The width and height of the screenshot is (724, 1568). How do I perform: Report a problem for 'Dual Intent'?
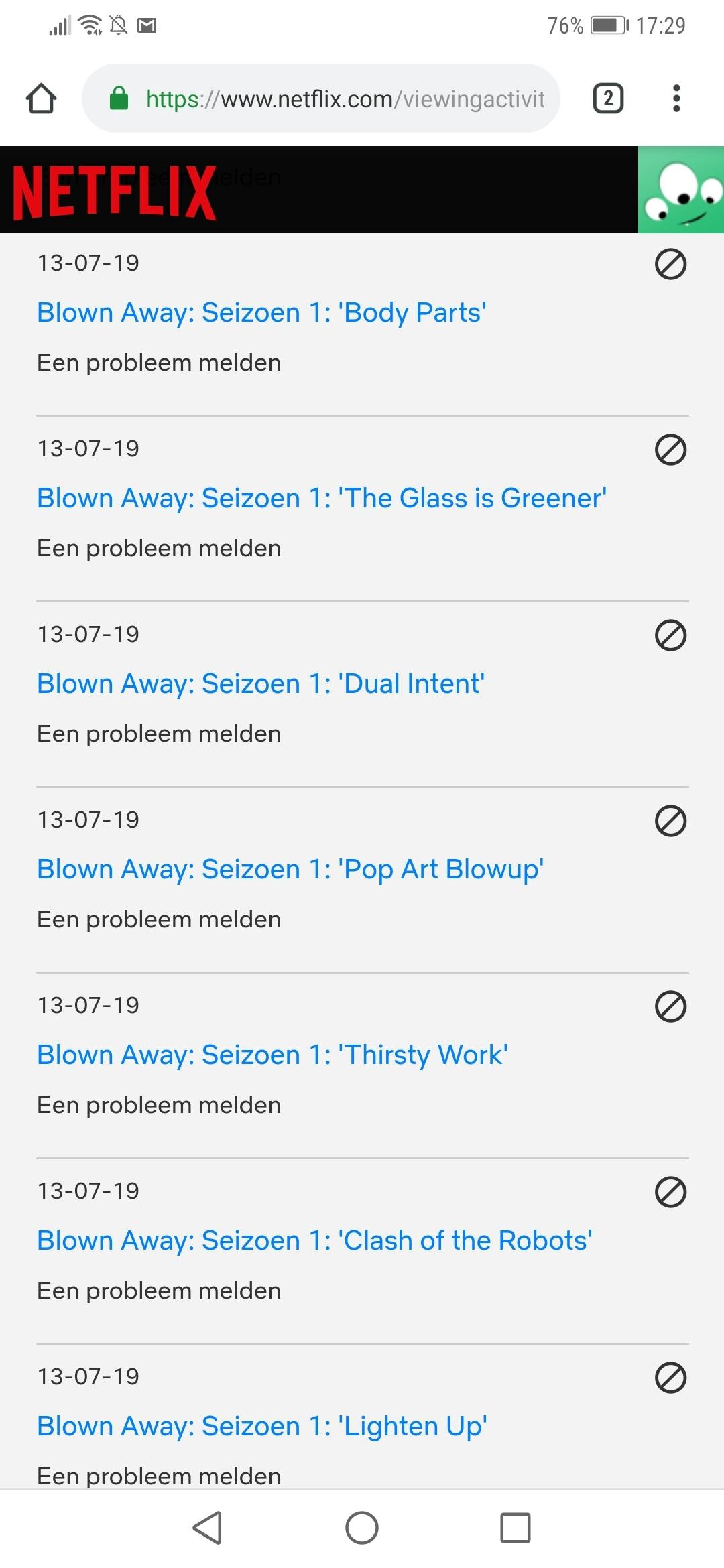click(x=159, y=734)
